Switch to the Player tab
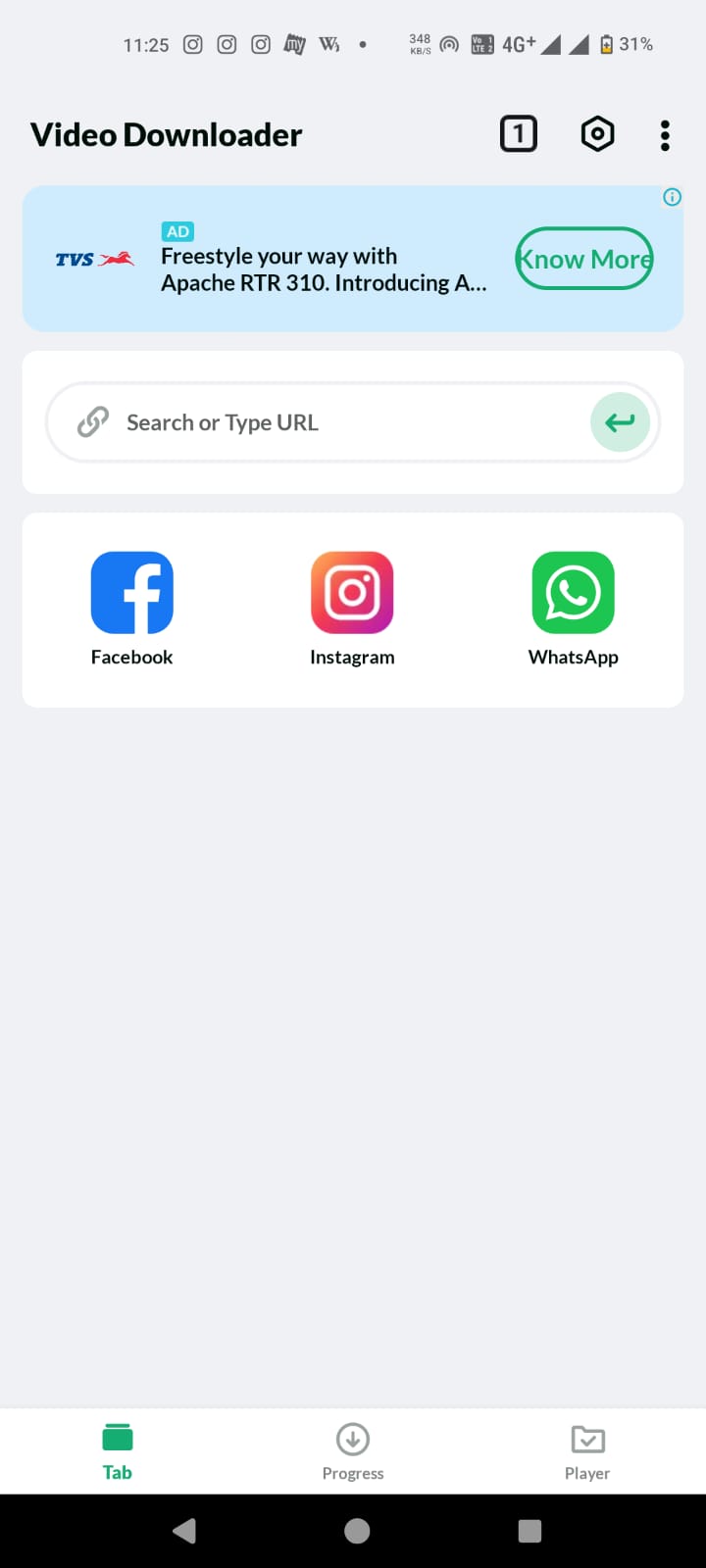Image resolution: width=706 pixels, height=1568 pixels. 587,1451
